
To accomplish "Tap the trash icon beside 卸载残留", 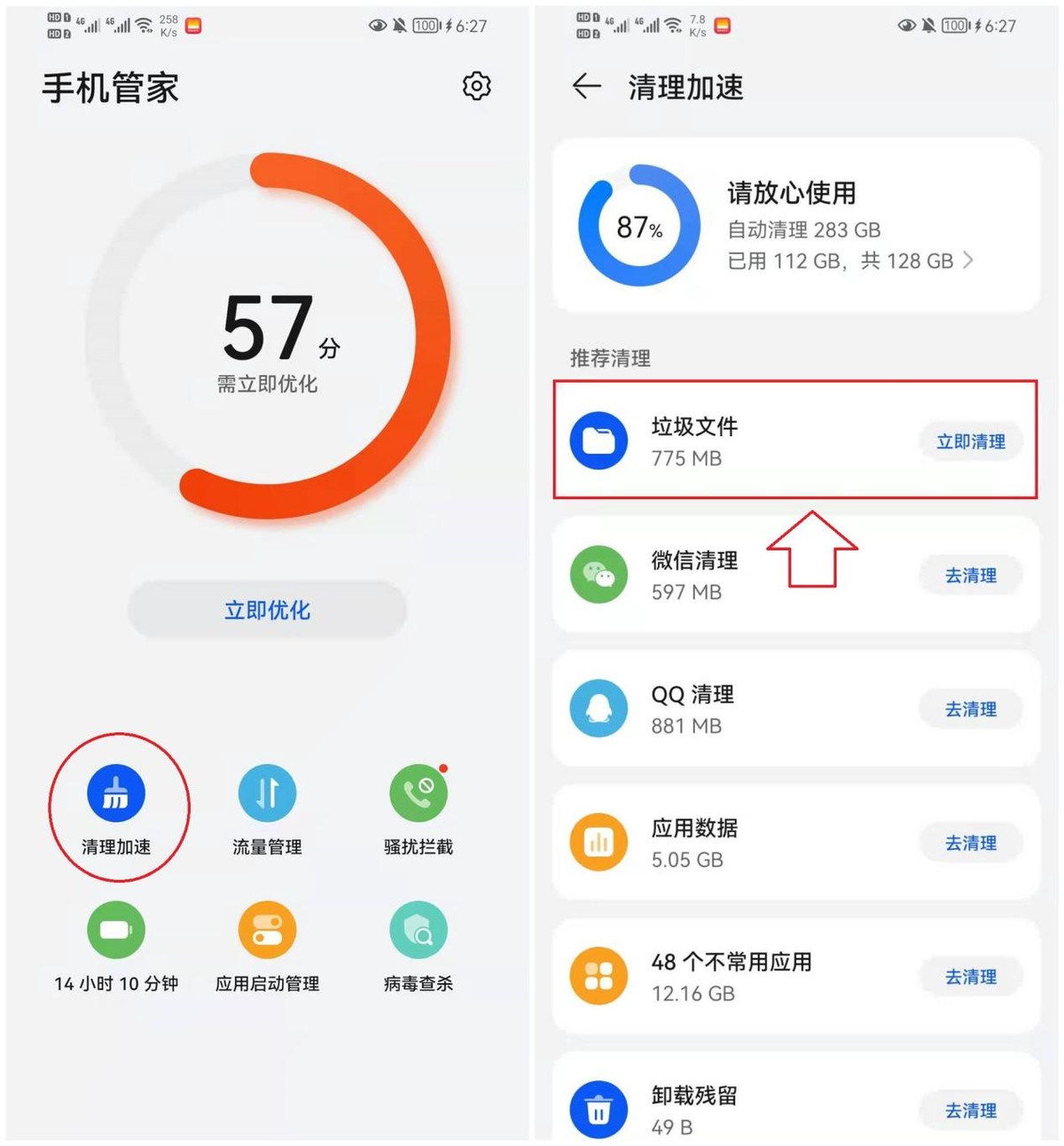I will (598, 1109).
